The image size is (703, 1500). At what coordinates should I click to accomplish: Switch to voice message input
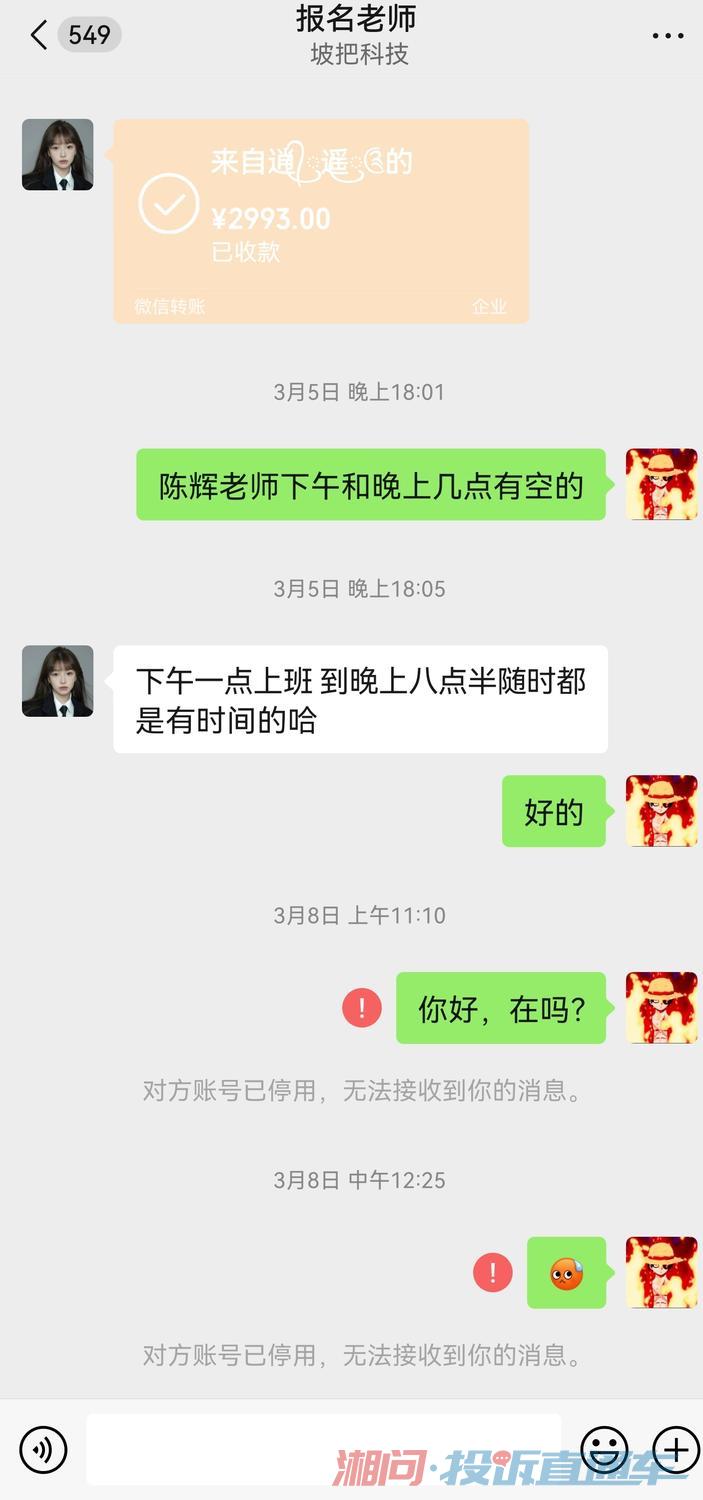(43, 1449)
